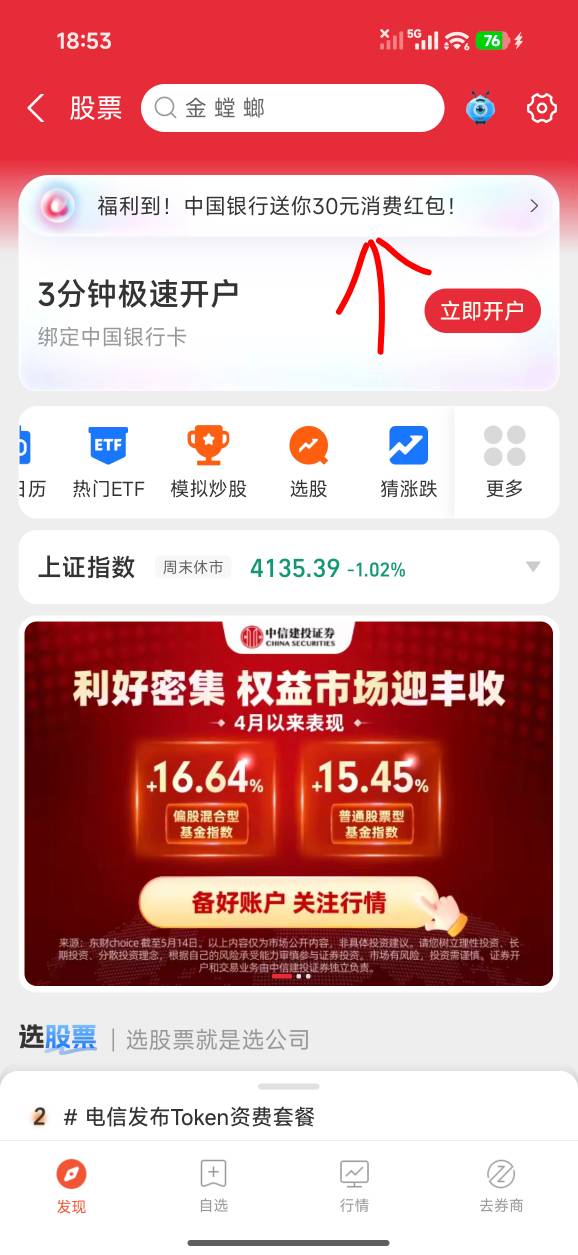
Task: Switch to the 行情 tab
Action: pyautogui.click(x=354, y=1186)
